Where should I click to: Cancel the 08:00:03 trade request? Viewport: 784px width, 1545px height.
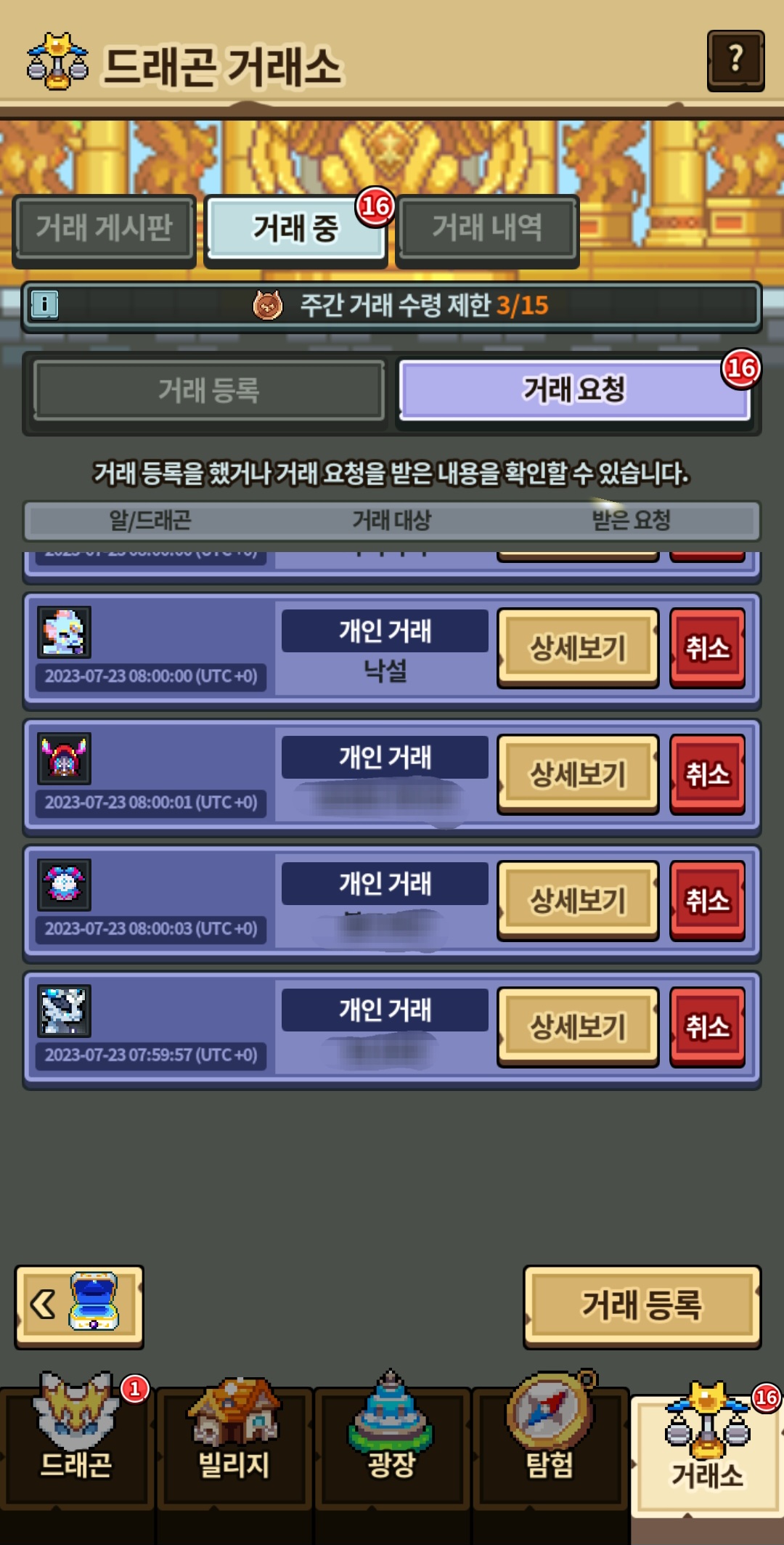click(707, 901)
